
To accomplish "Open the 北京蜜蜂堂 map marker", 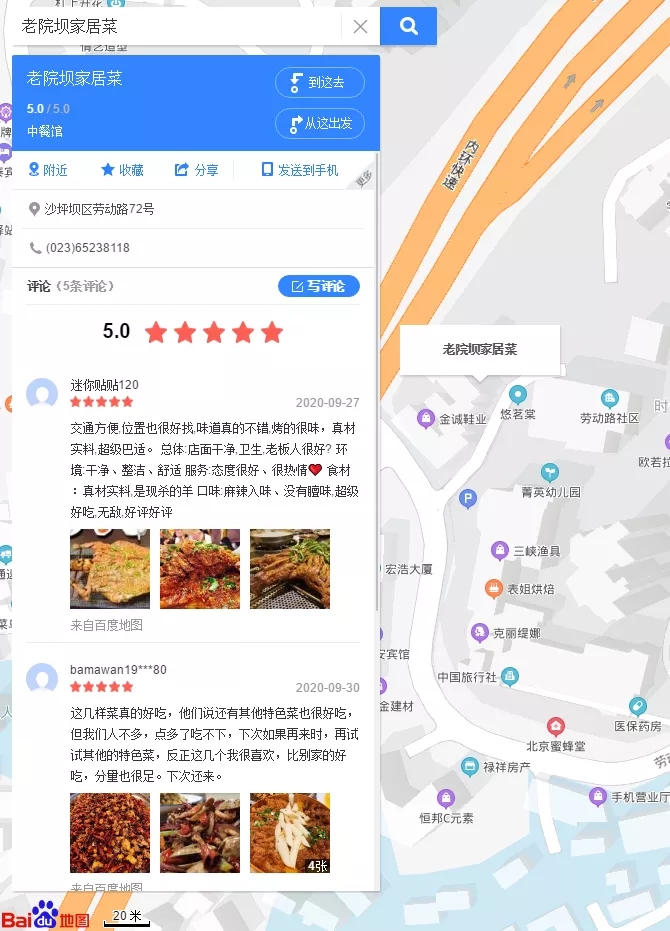I will [555, 726].
